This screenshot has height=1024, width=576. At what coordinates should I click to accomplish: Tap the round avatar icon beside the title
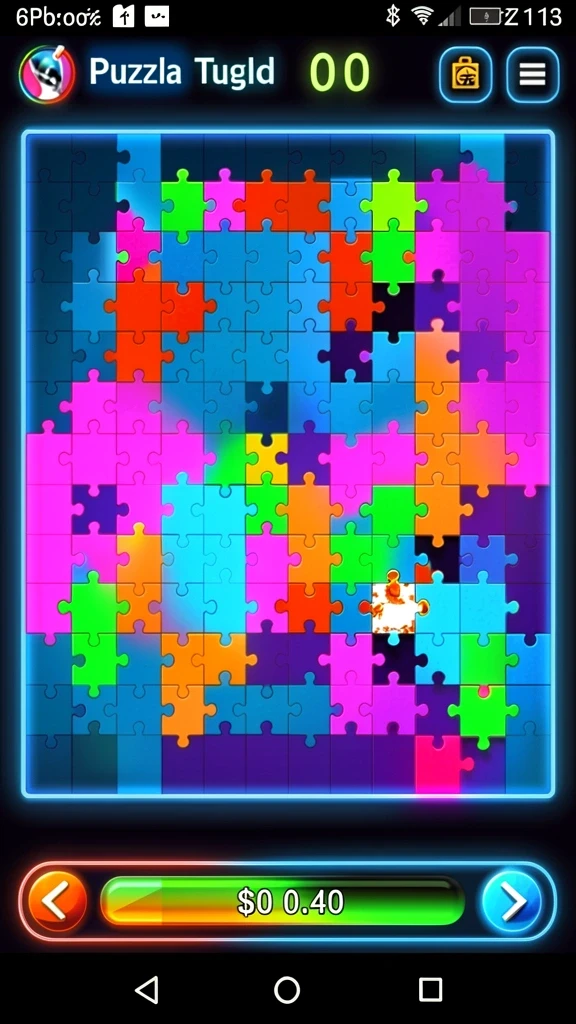(x=47, y=74)
